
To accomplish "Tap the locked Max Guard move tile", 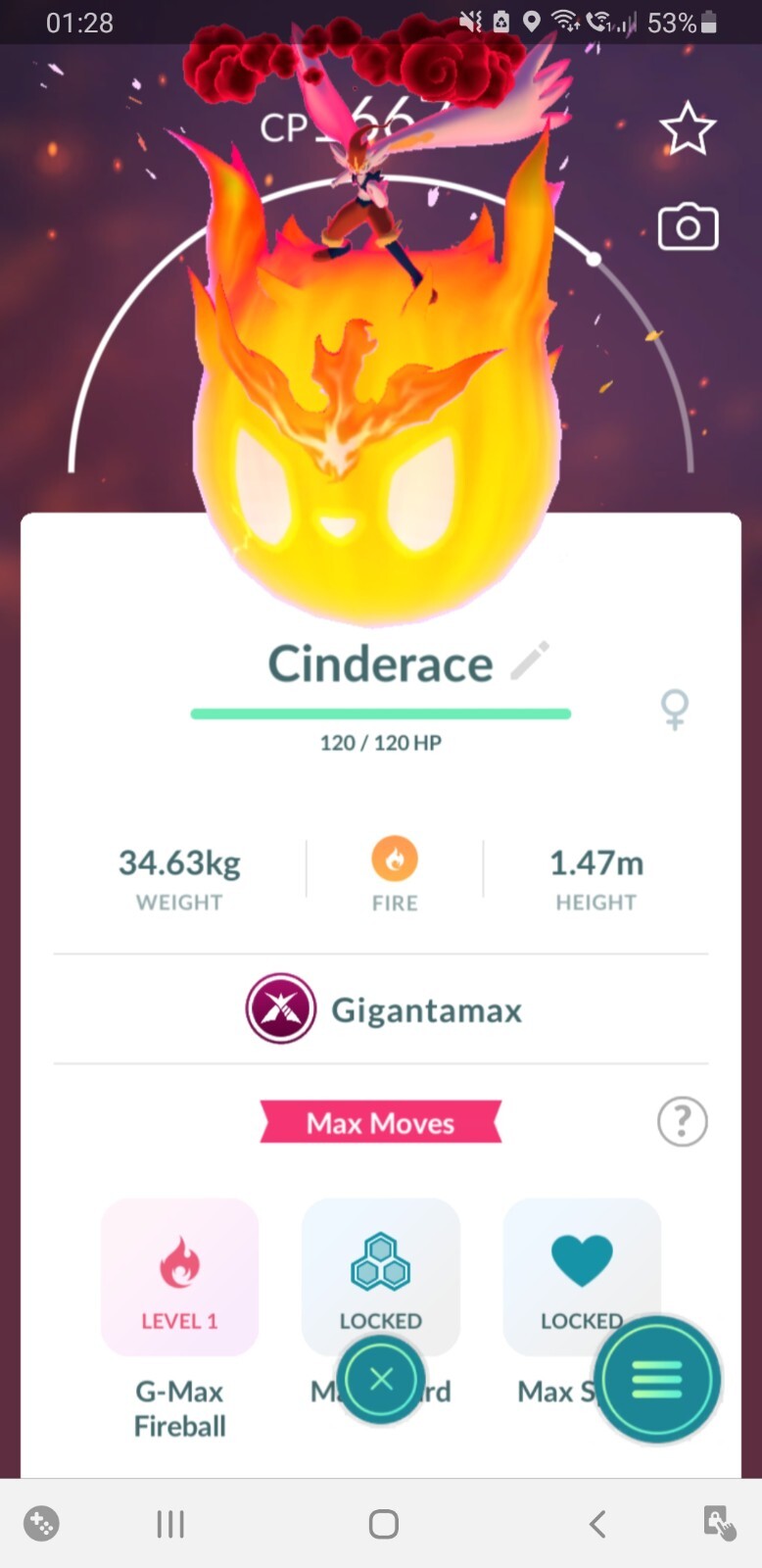I will coord(381,1264).
